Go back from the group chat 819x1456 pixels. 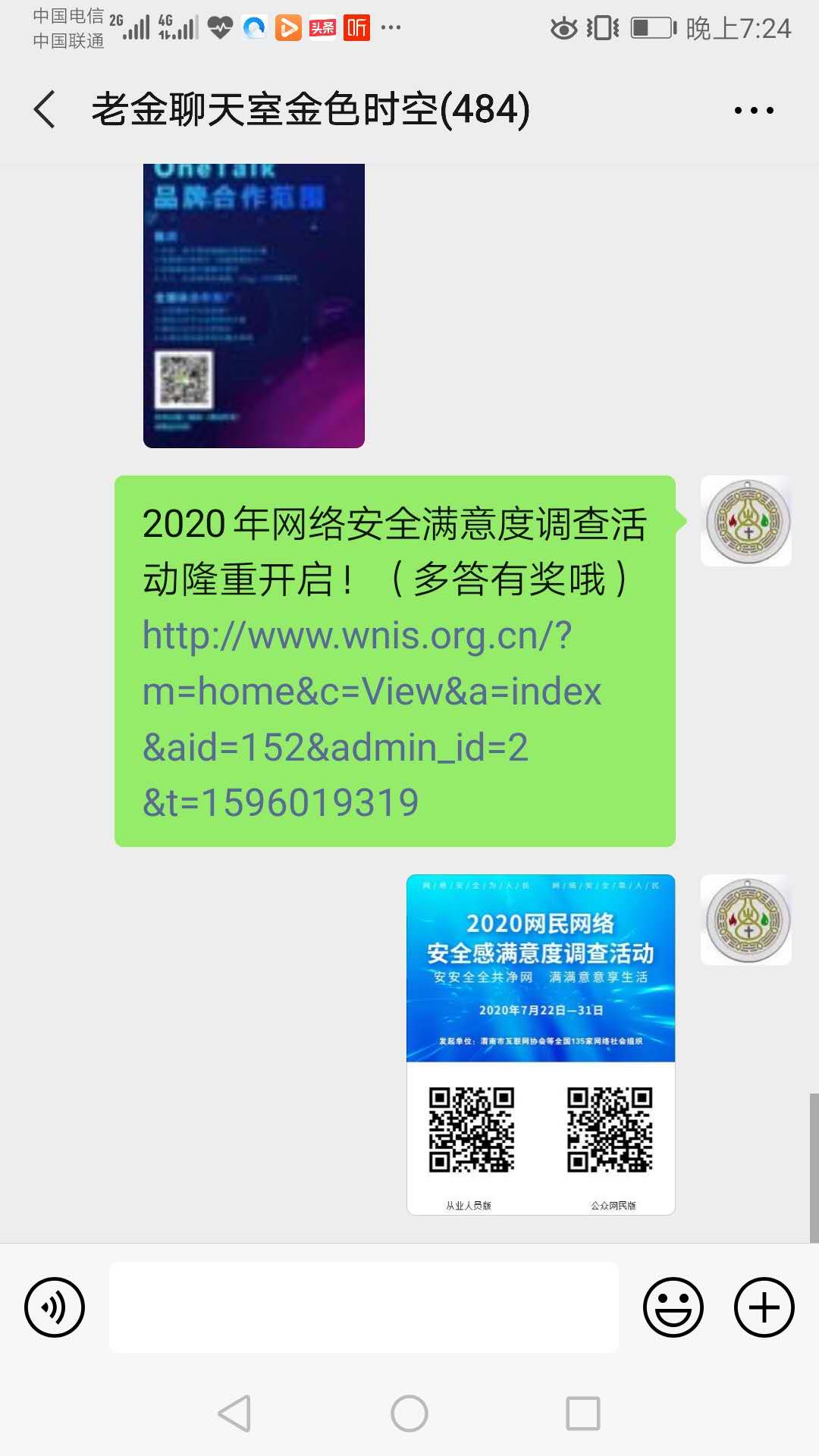[45, 109]
